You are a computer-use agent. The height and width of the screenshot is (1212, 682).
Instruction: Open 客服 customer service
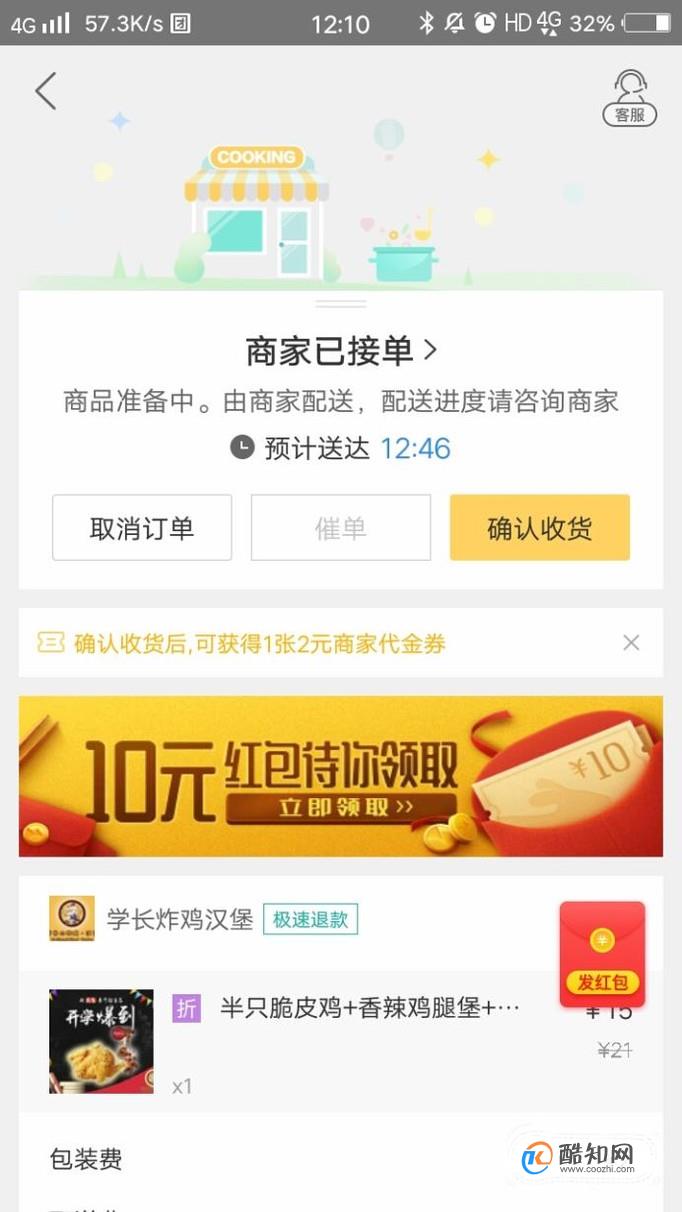630,98
